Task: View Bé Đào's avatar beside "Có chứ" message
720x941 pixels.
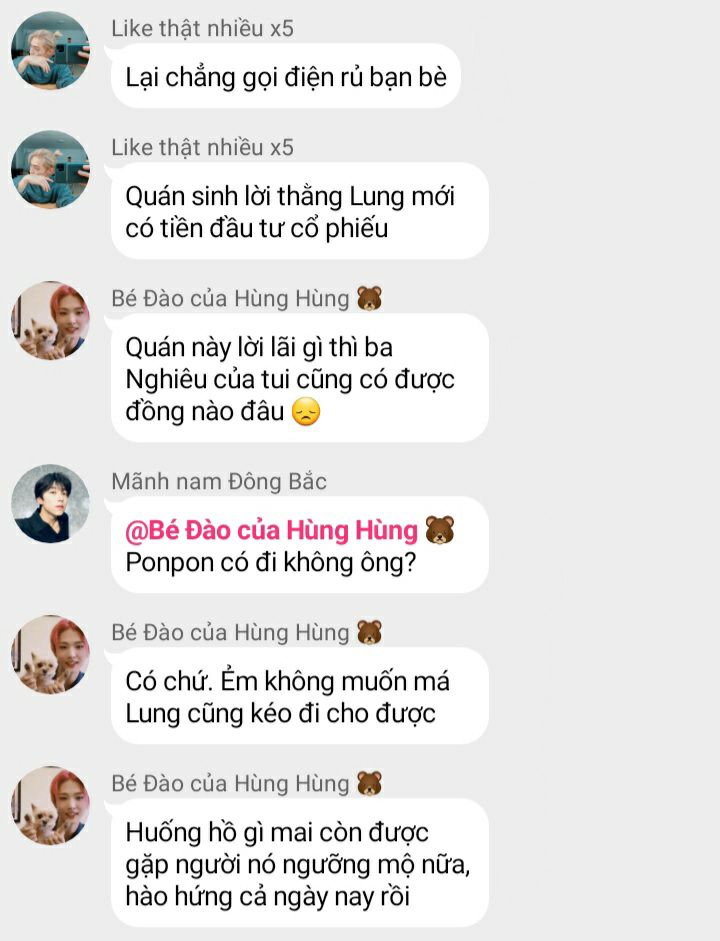Action: [50, 654]
